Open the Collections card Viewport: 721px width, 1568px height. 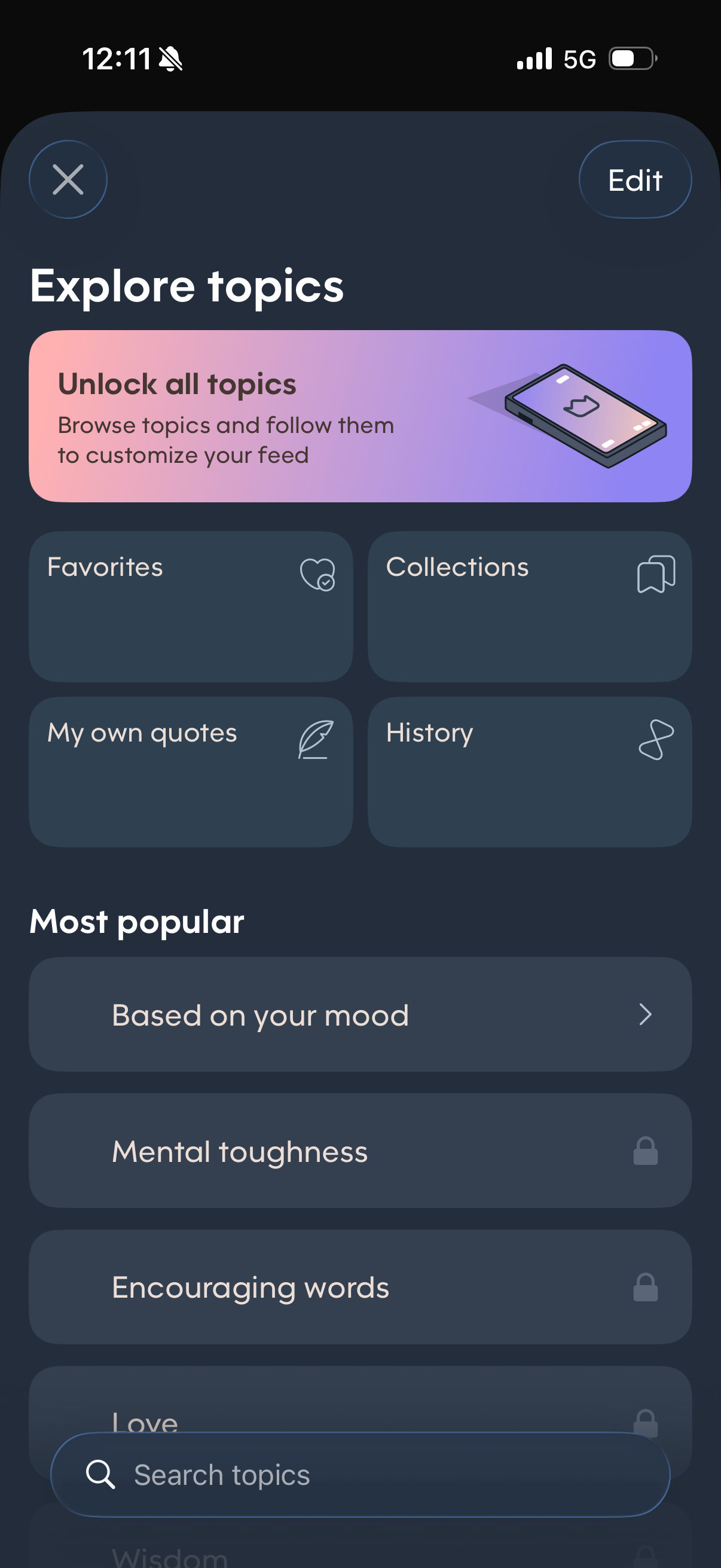[528, 606]
